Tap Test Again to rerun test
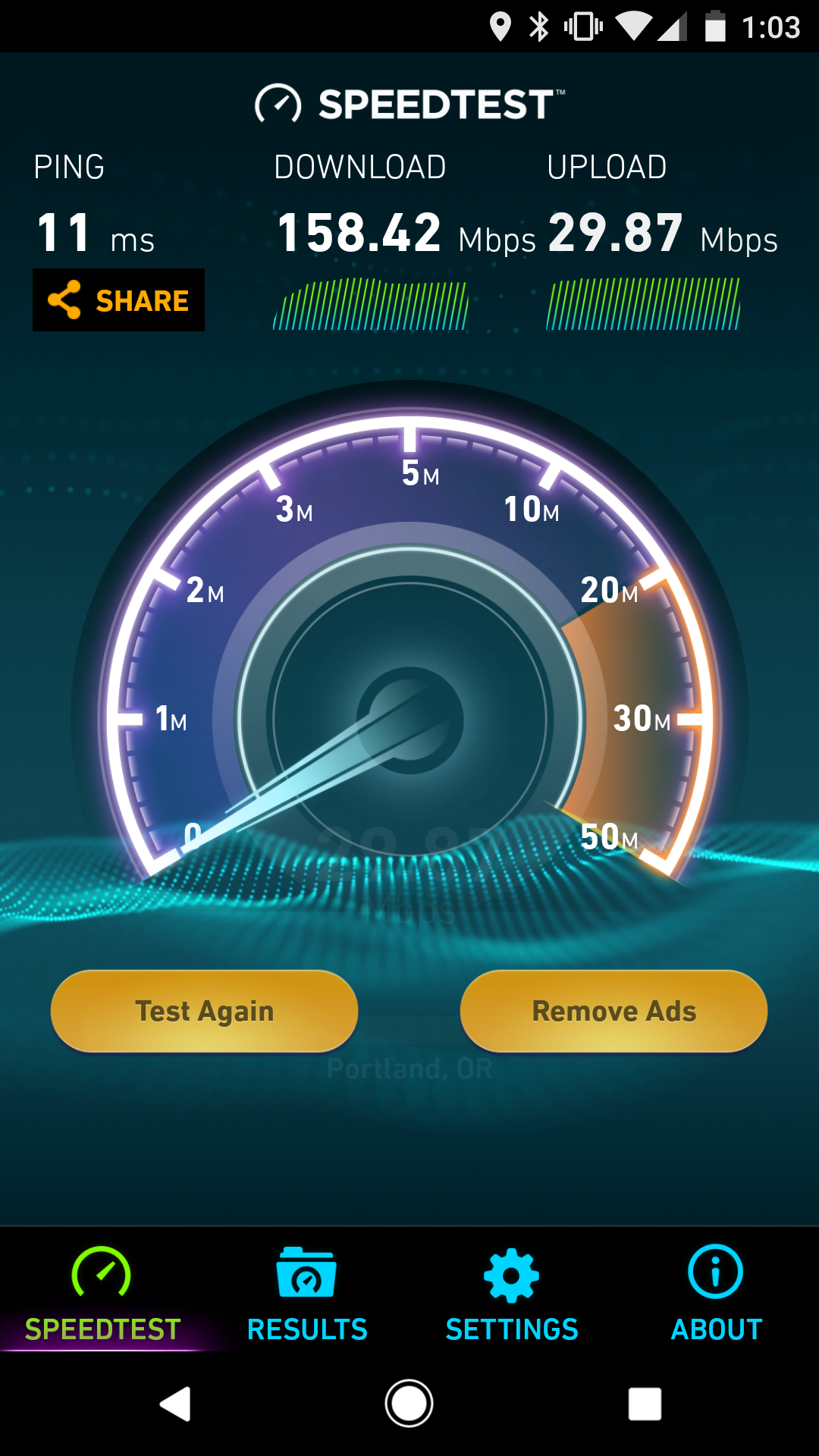The width and height of the screenshot is (819, 1456). coord(204,1011)
